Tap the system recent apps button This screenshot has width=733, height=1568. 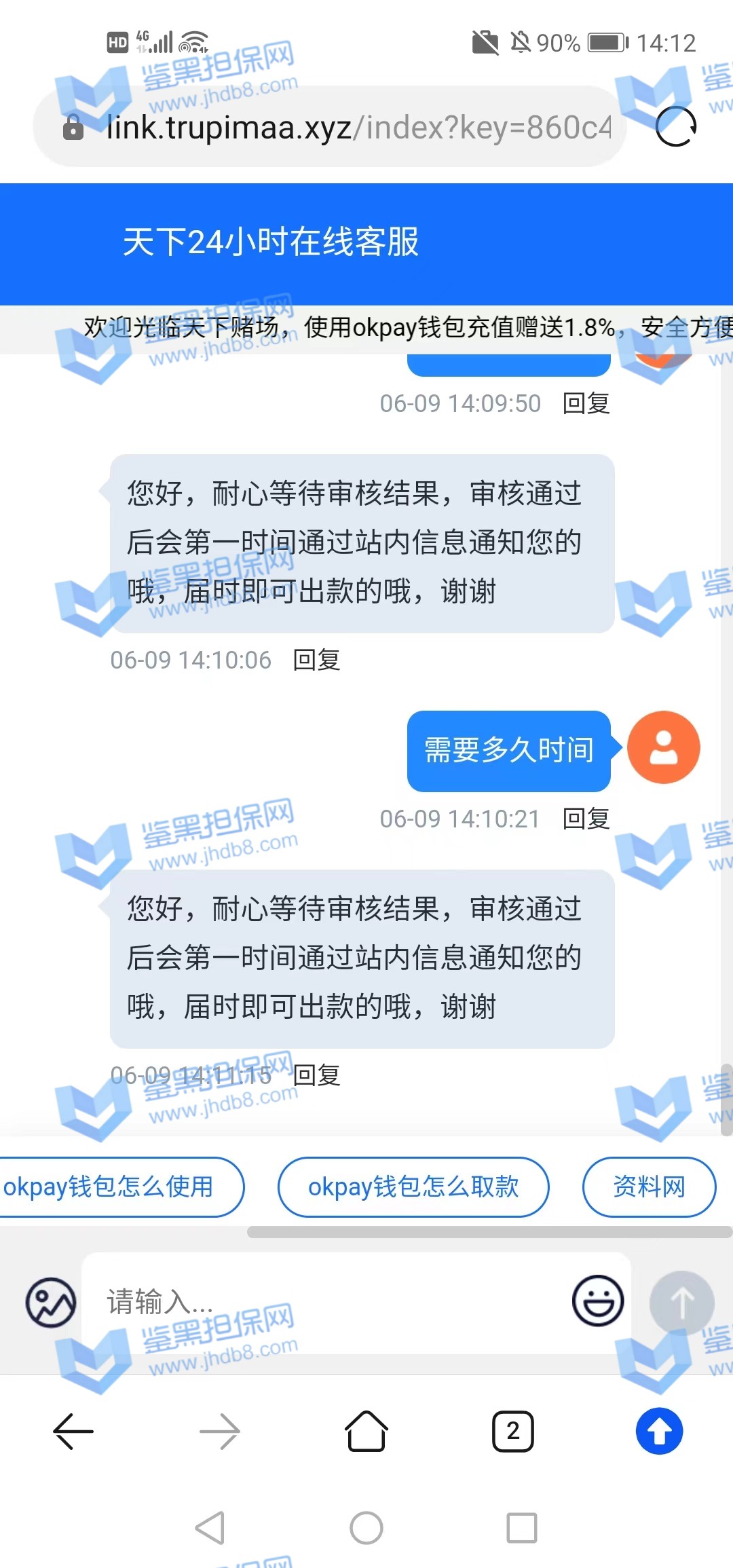522,1528
